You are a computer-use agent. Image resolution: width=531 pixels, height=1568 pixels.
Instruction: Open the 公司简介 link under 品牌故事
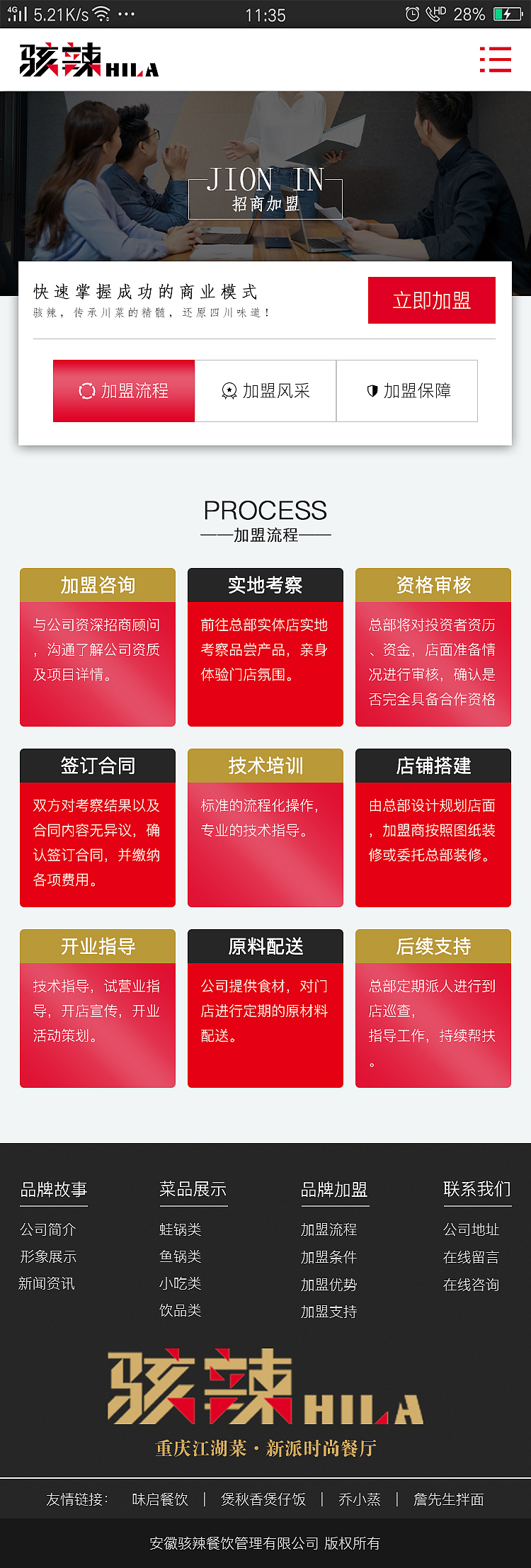pos(47,1229)
